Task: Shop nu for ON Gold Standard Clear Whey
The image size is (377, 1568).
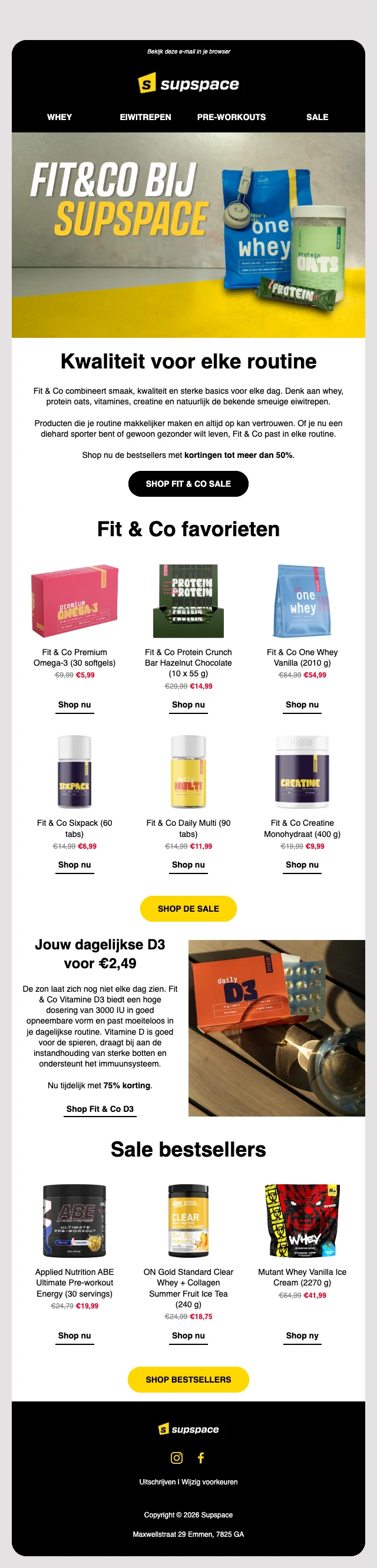Action: pyautogui.click(x=188, y=1336)
